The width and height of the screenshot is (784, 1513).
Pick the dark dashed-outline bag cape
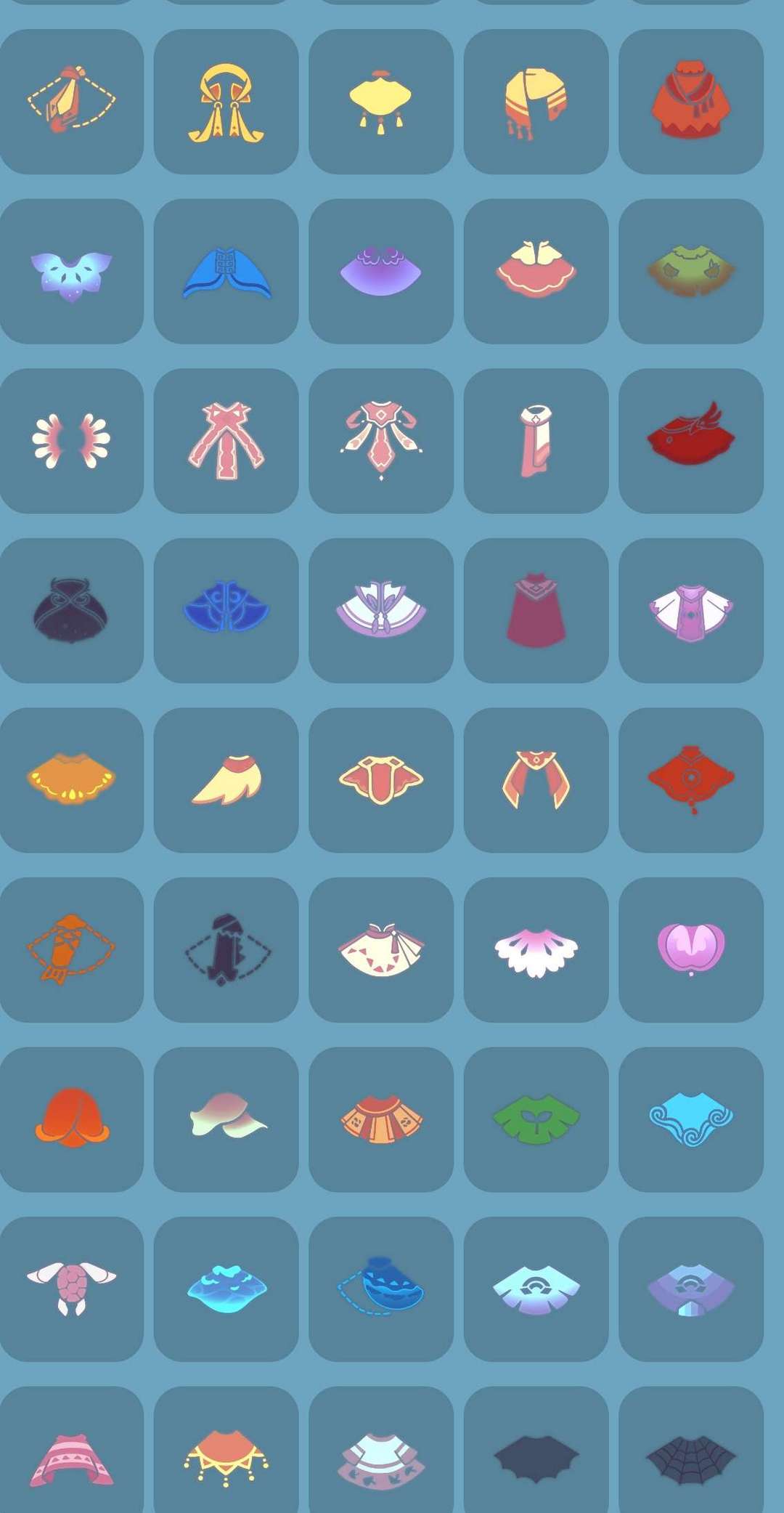226,949
